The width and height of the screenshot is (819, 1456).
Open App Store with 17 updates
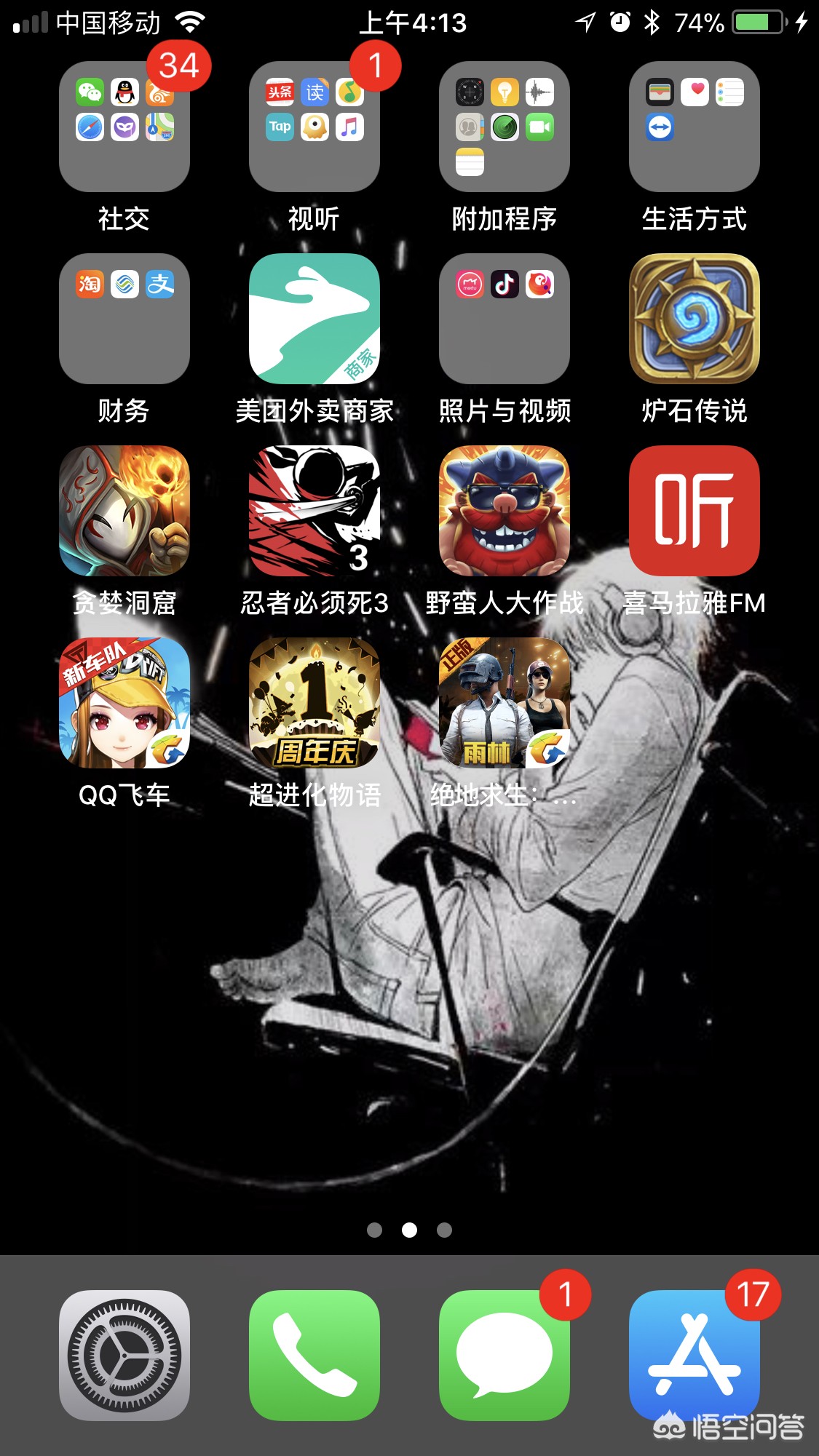tap(694, 1355)
